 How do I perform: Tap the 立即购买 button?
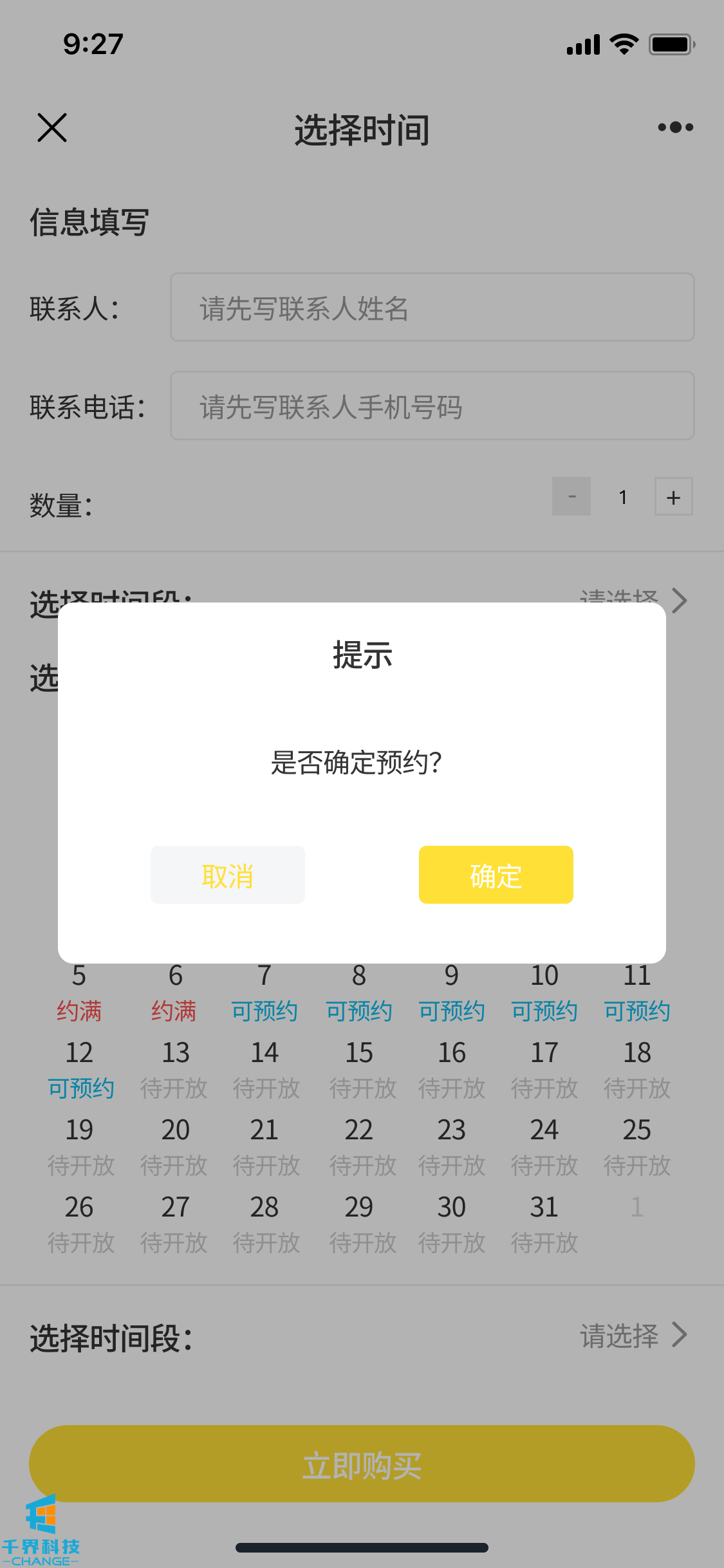[x=362, y=1464]
